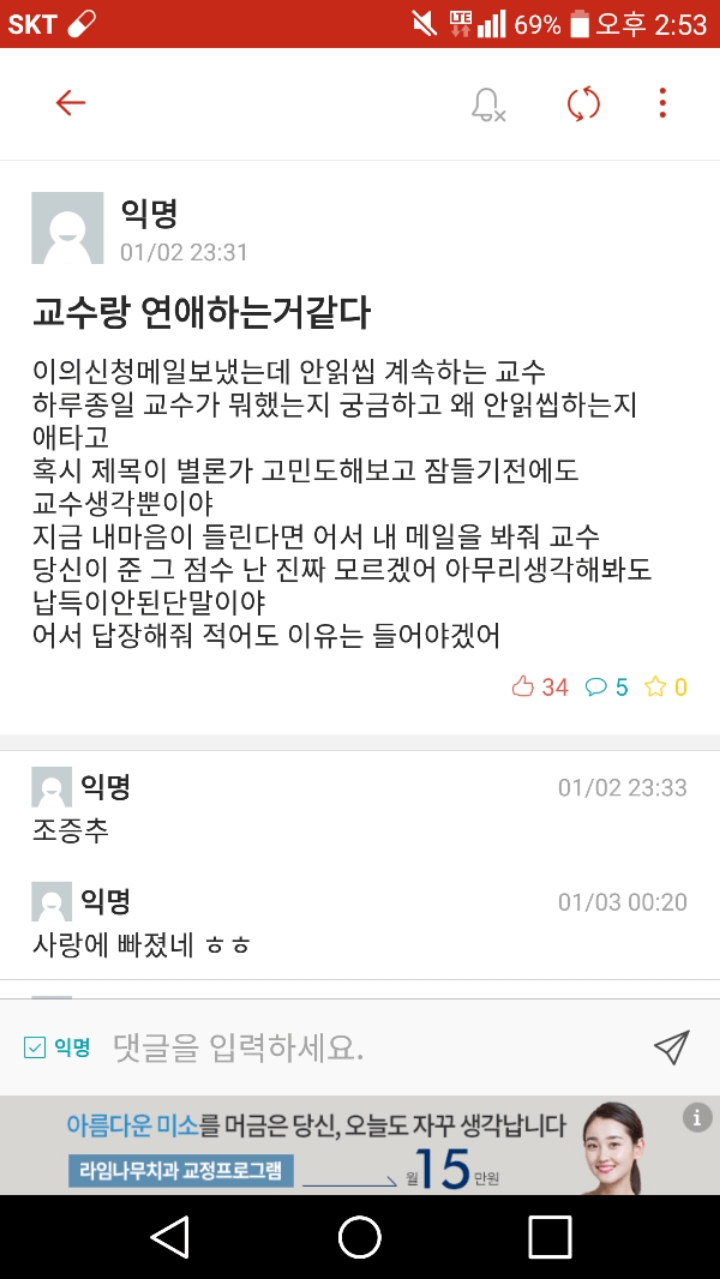Mute post notifications via the crossed bell icon
The height and width of the screenshot is (1279, 720).
tap(486, 103)
